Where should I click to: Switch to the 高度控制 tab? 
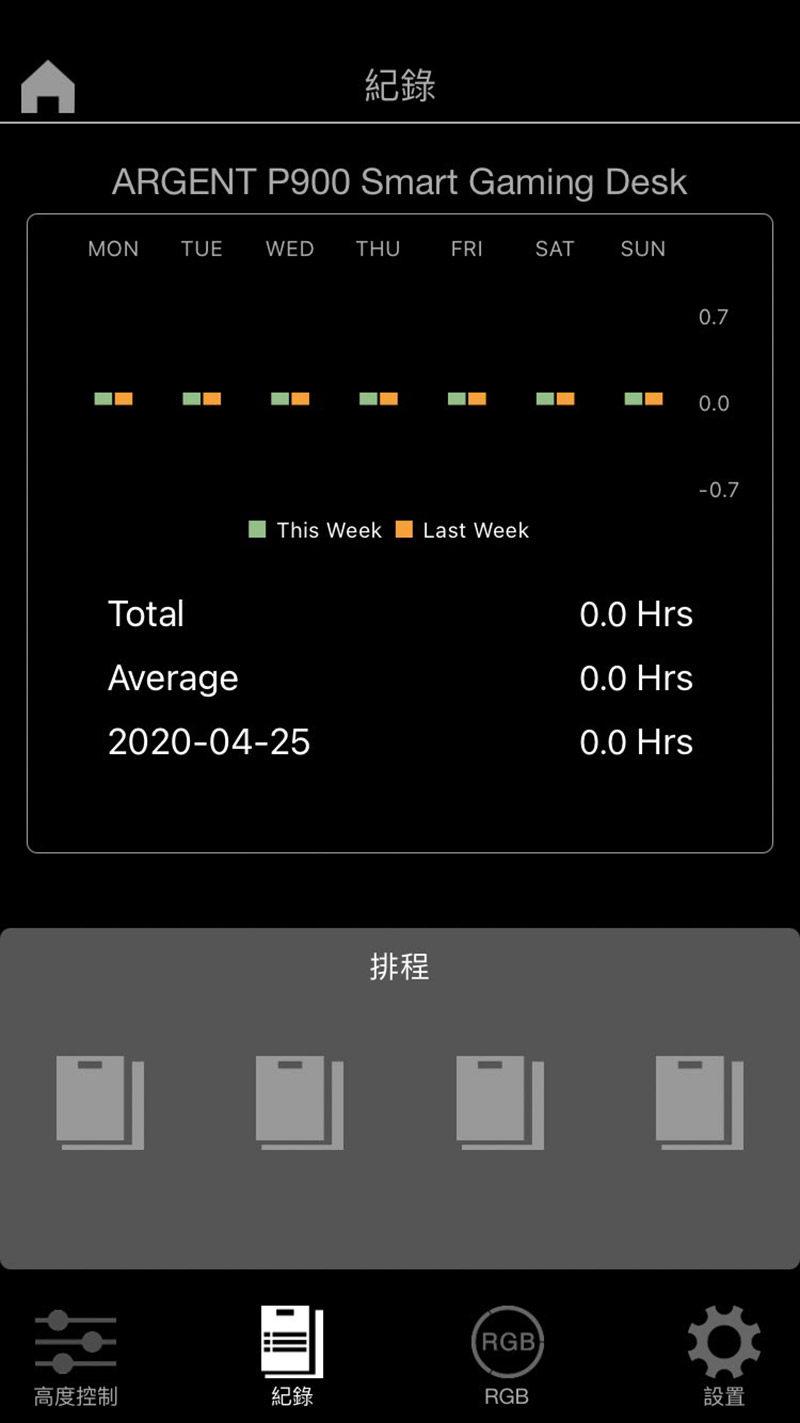76,1357
